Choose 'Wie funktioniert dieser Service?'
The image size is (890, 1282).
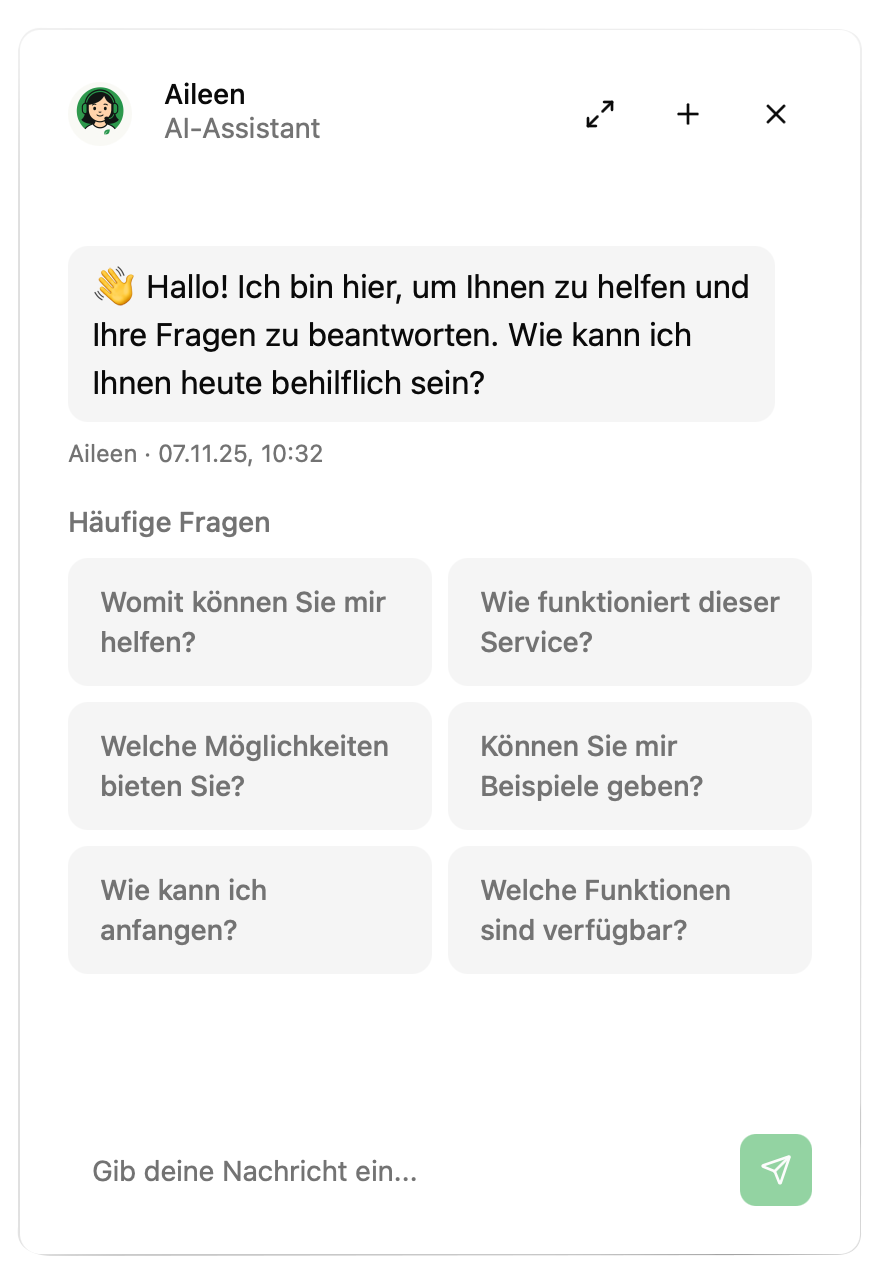[629, 622]
